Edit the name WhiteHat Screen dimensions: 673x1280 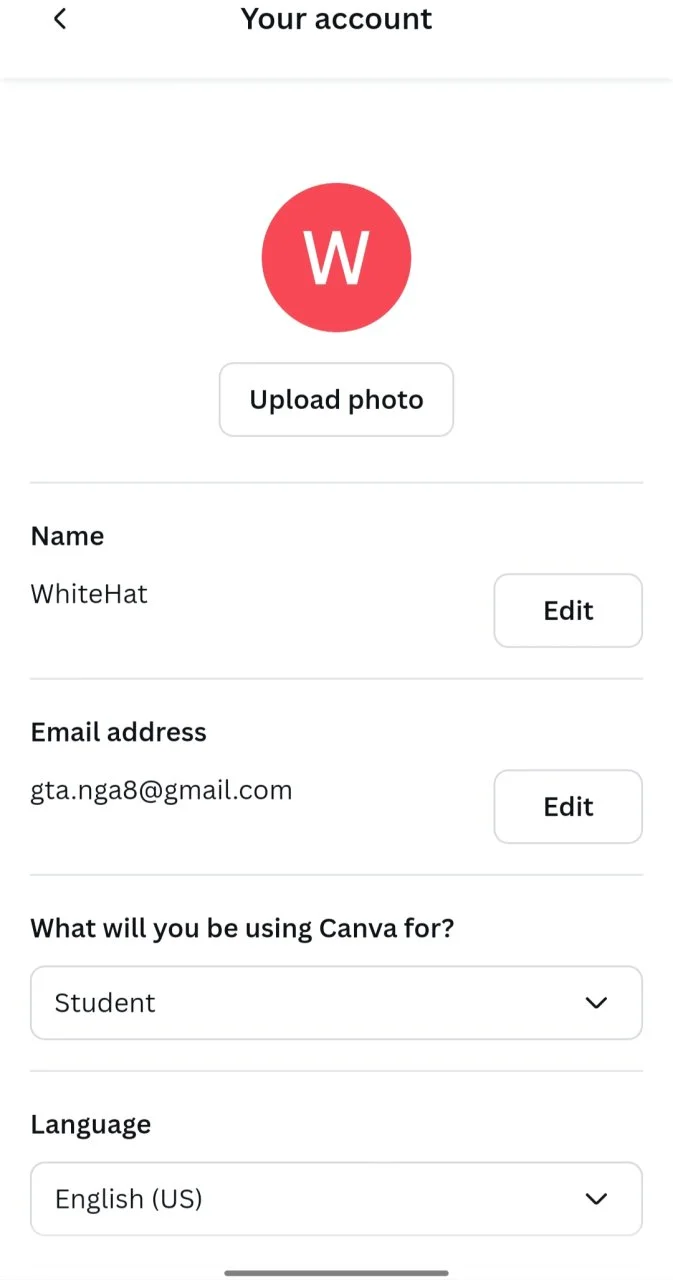click(x=568, y=611)
